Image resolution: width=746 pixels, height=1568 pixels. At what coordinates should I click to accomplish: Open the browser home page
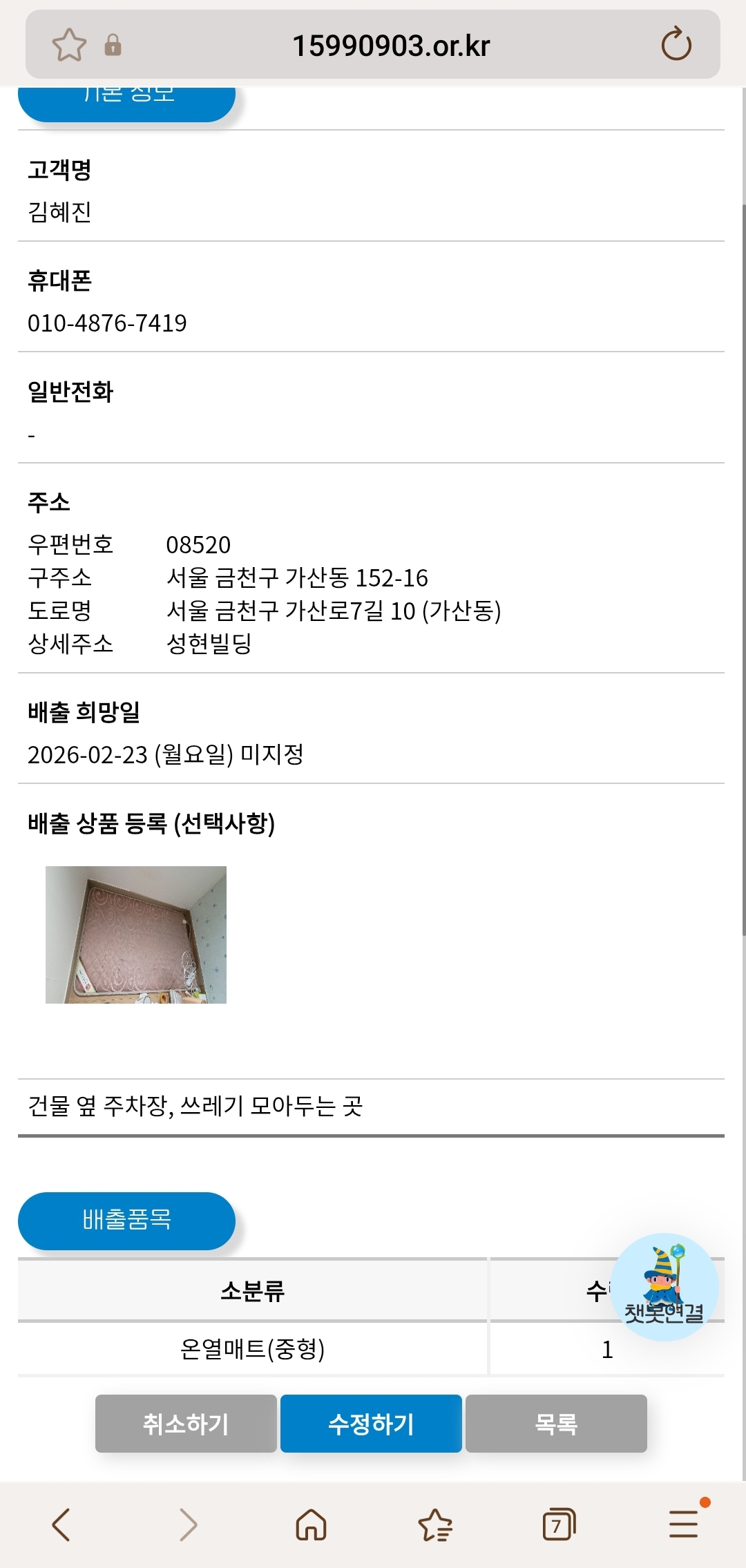(x=311, y=1524)
